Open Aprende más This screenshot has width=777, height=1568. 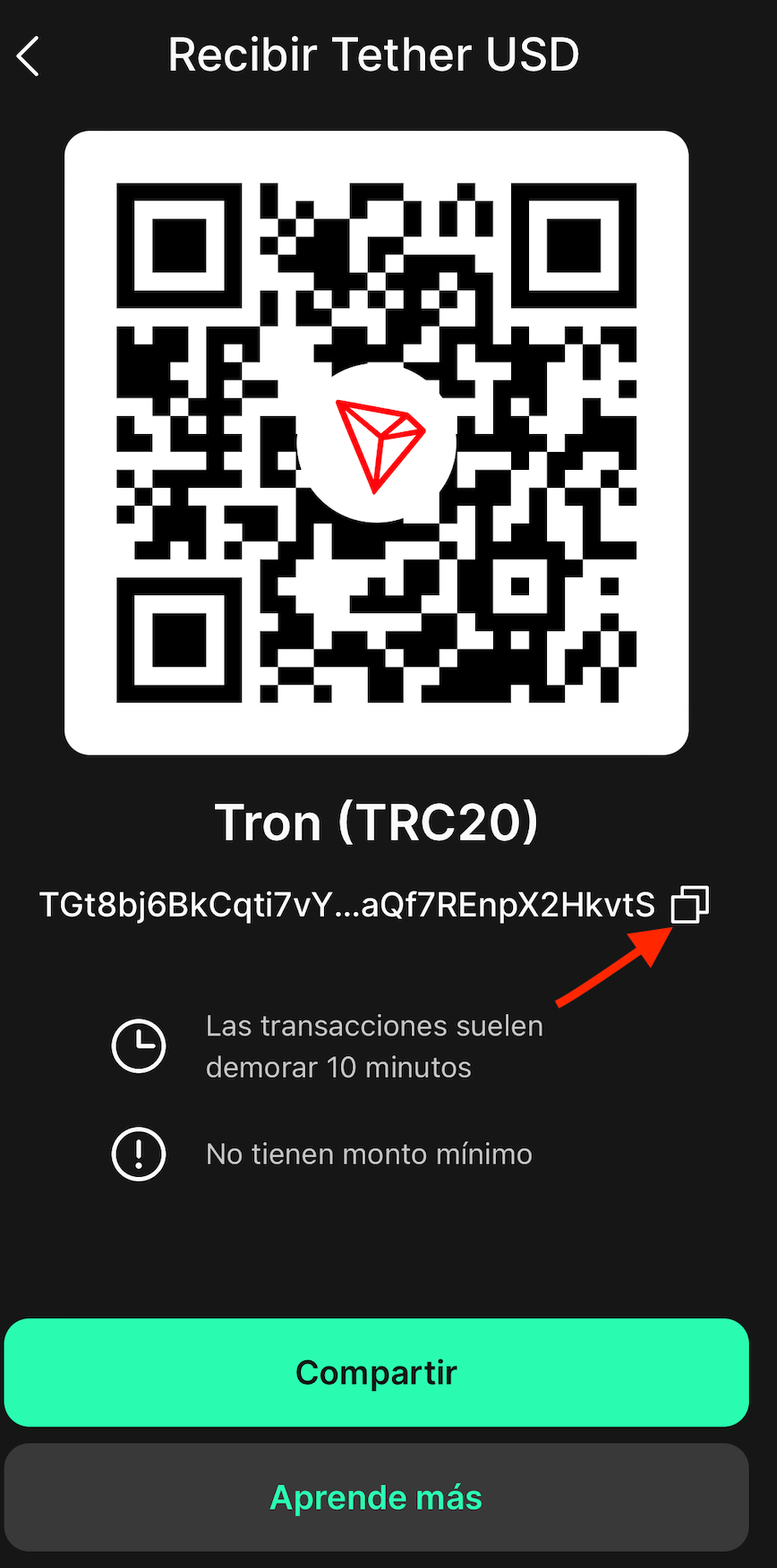tap(376, 1496)
